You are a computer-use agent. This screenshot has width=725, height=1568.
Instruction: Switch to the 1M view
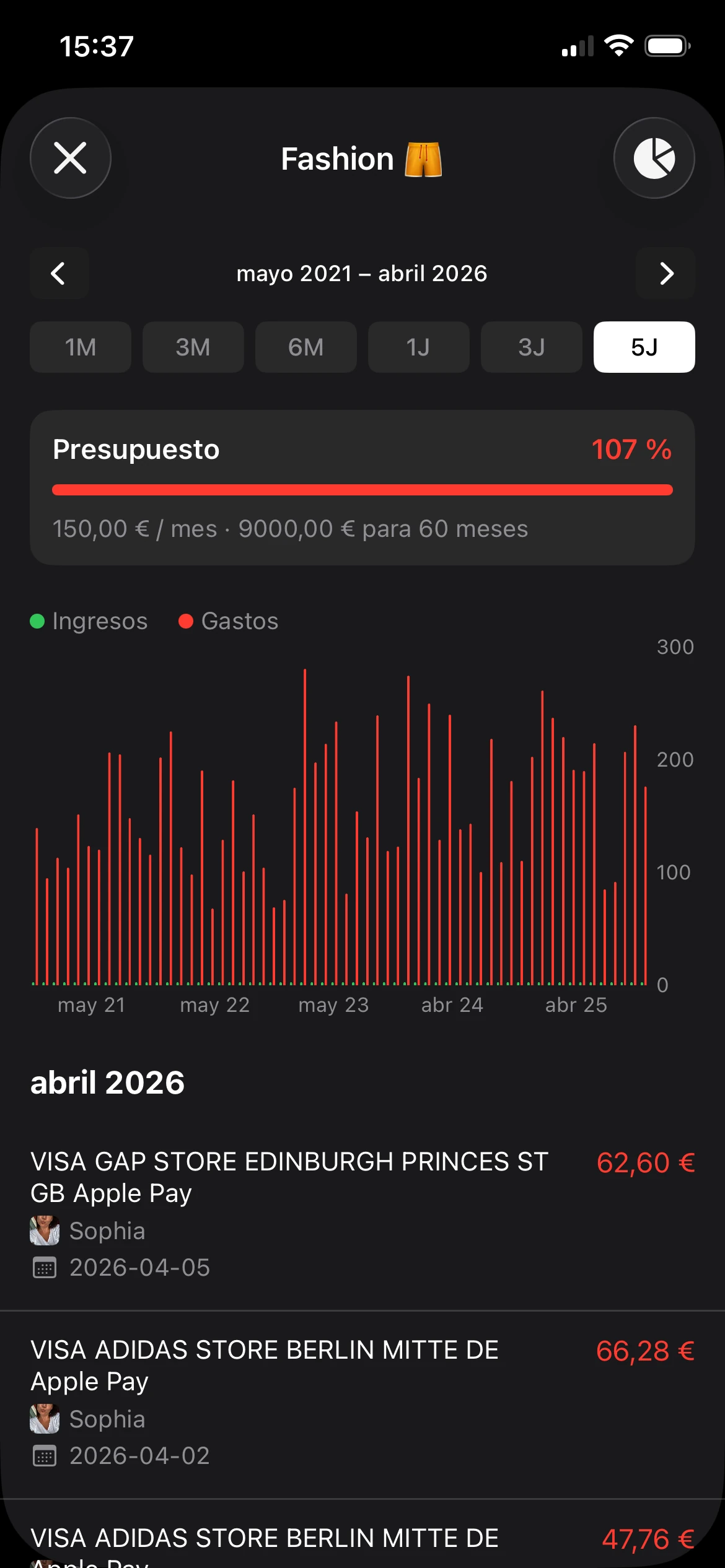tap(80, 347)
